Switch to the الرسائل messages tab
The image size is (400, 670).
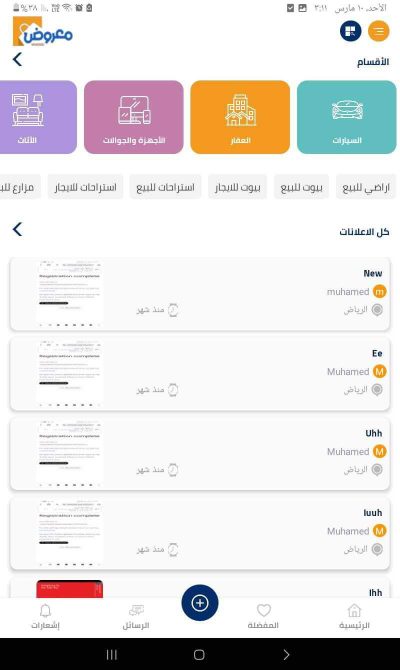tap(136, 616)
